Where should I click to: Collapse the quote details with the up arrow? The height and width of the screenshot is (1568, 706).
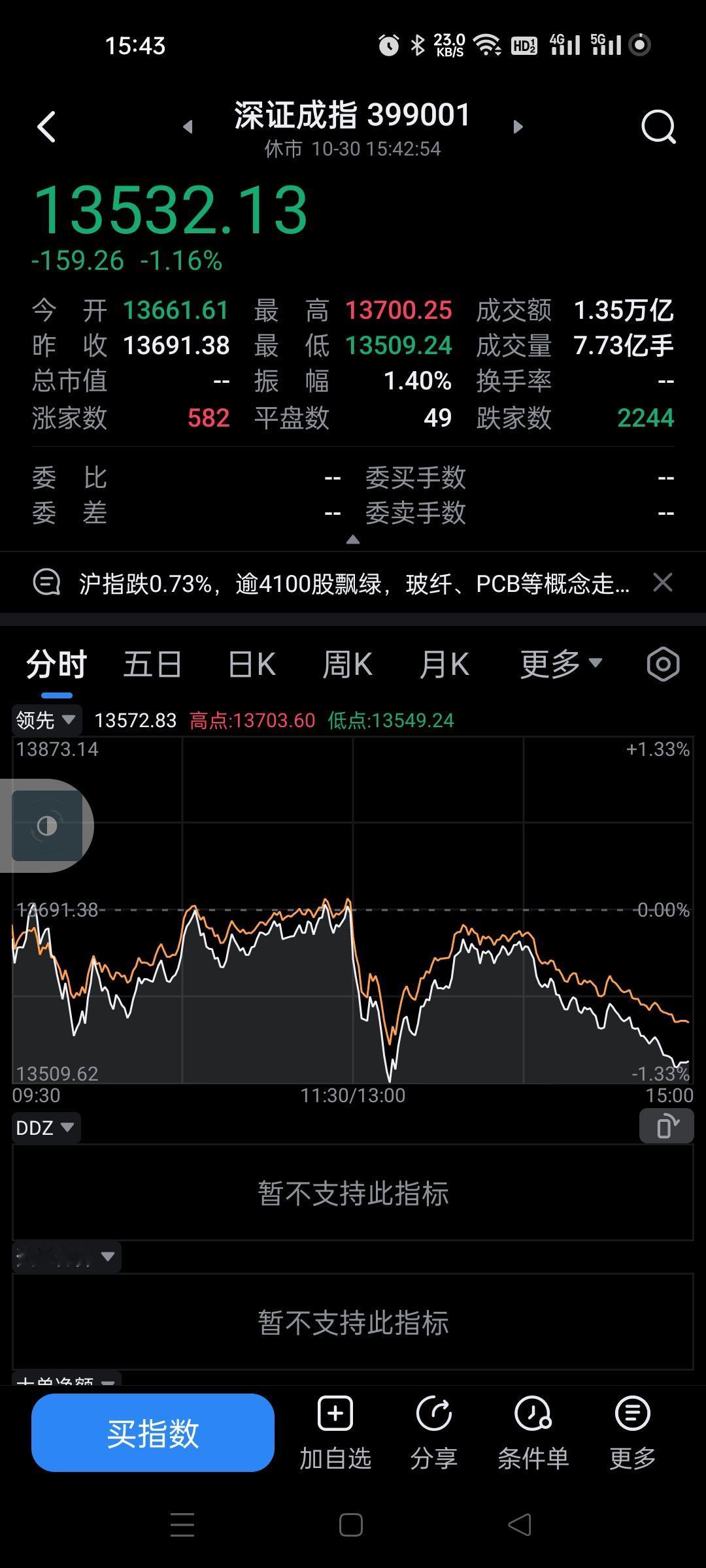point(353,540)
